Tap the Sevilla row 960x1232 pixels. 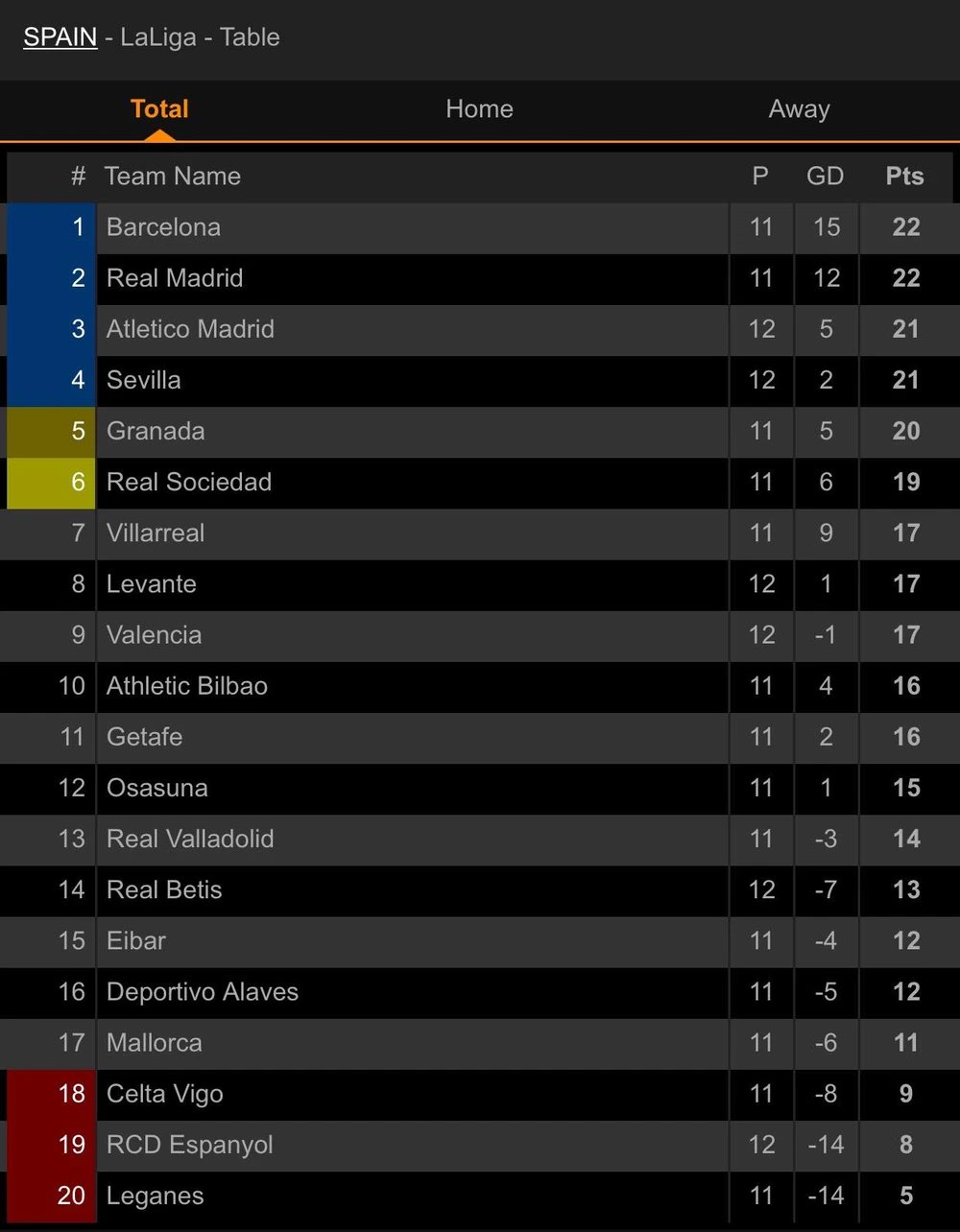click(x=144, y=380)
